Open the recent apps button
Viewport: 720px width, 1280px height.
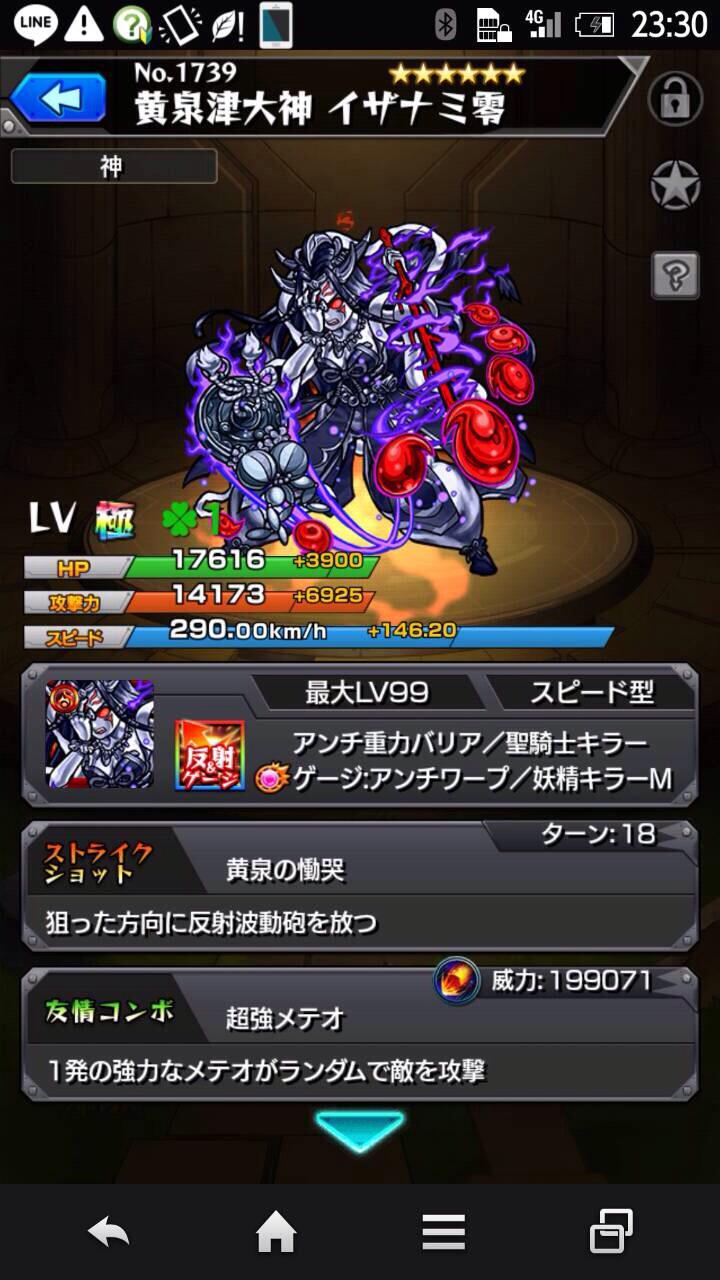[611, 1231]
